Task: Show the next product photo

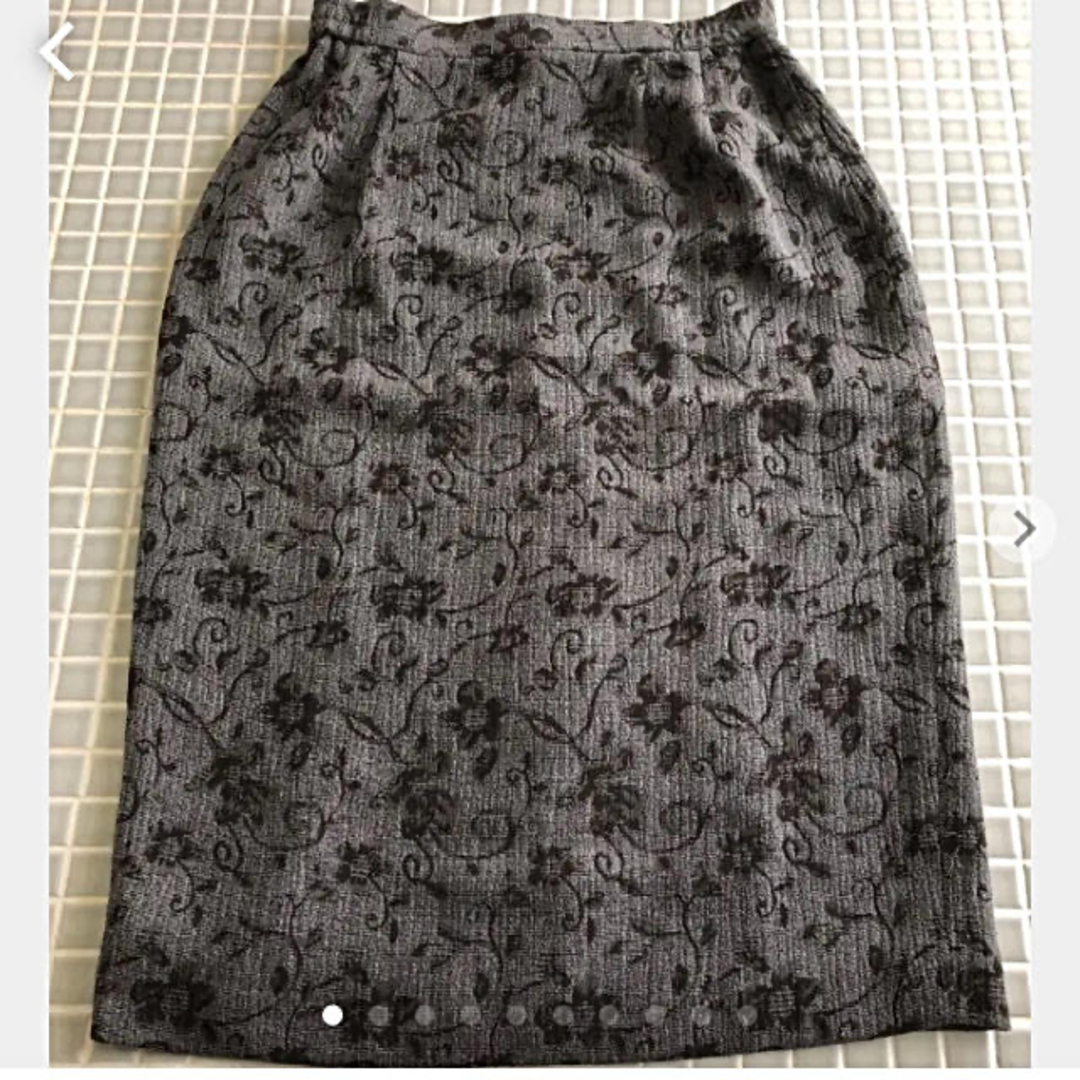Action: point(1023,529)
